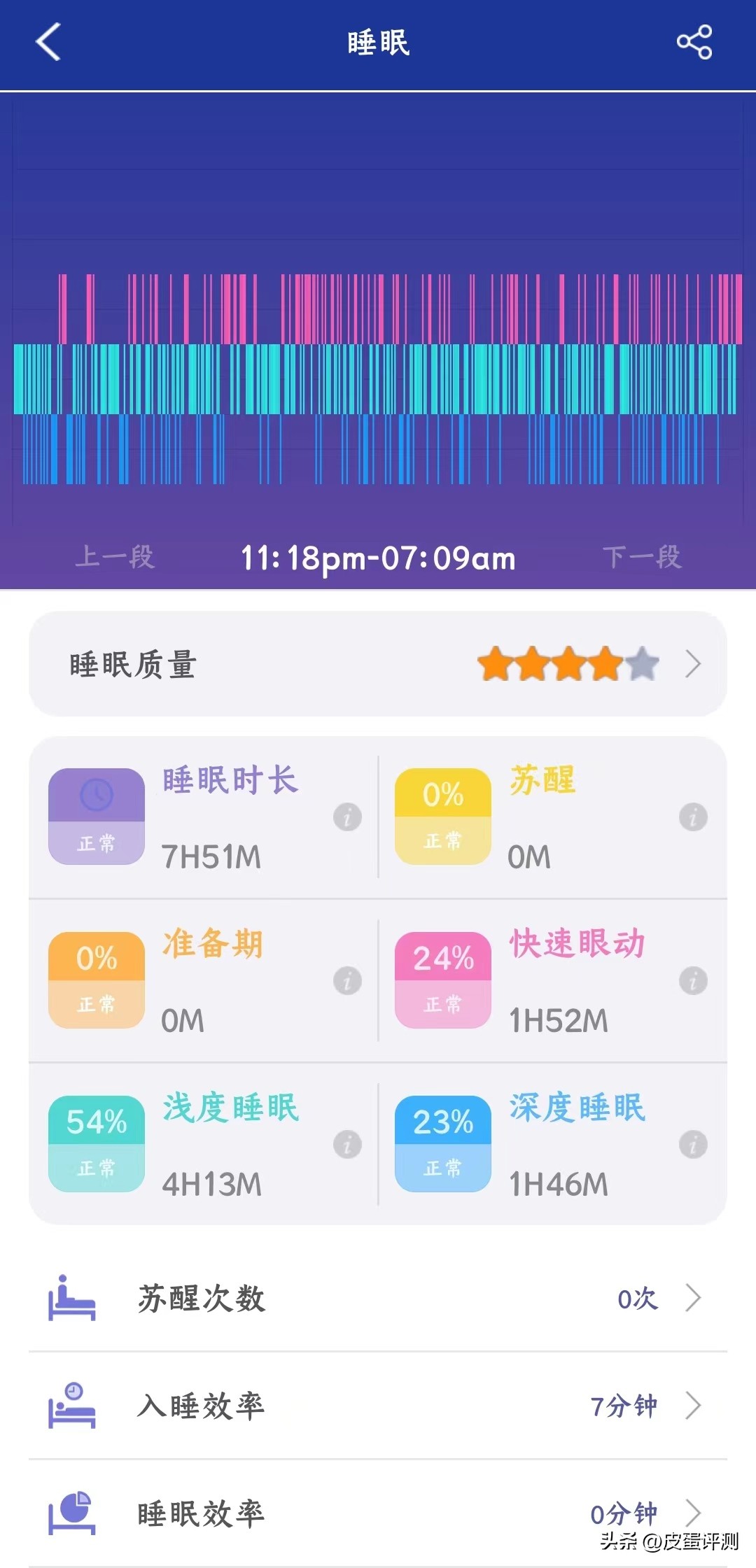Screen dimensions: 756x1568
Task: Tap the back arrow on 睡眠 page
Action: (x=46, y=43)
